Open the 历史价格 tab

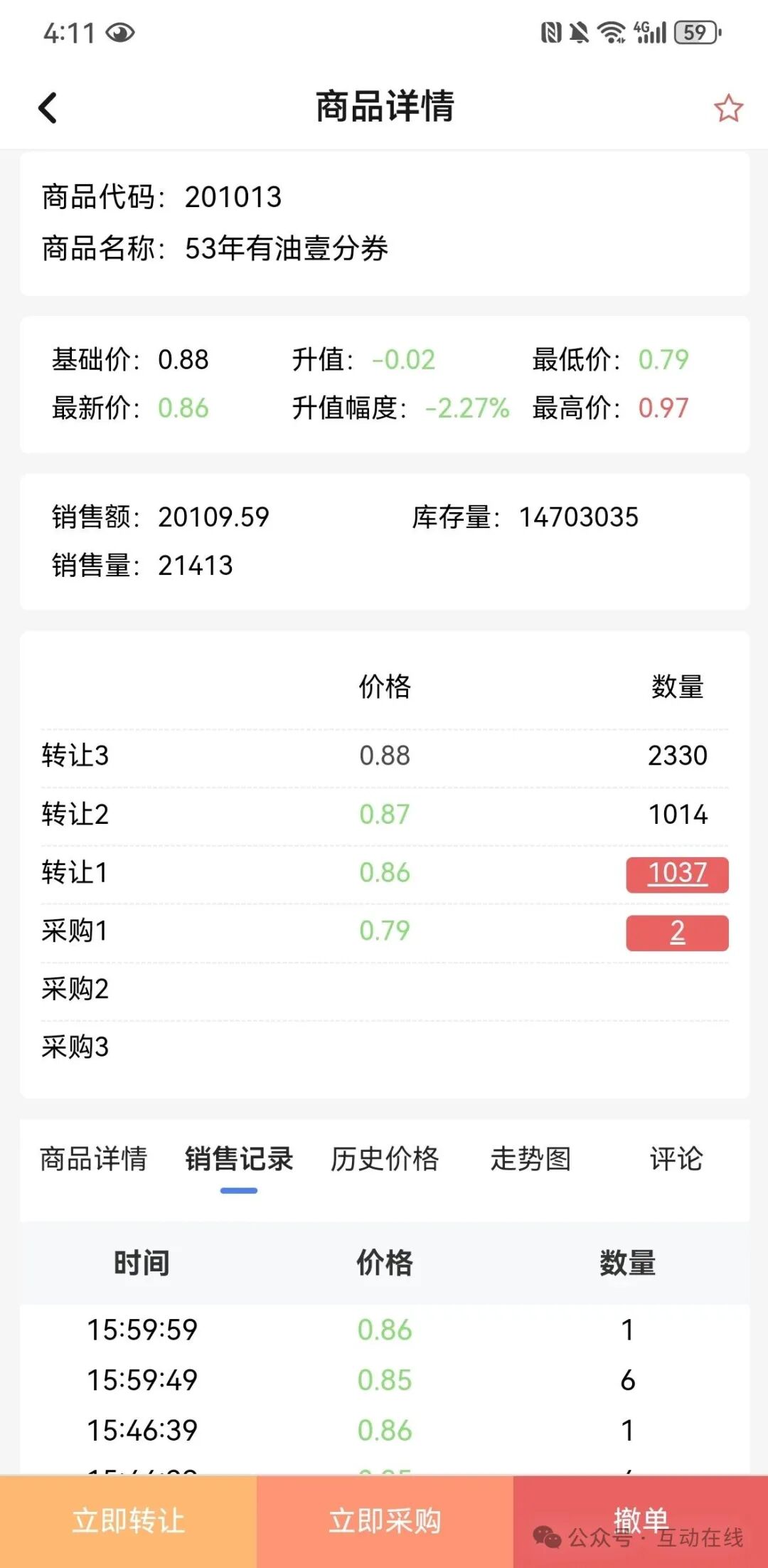[385, 1159]
